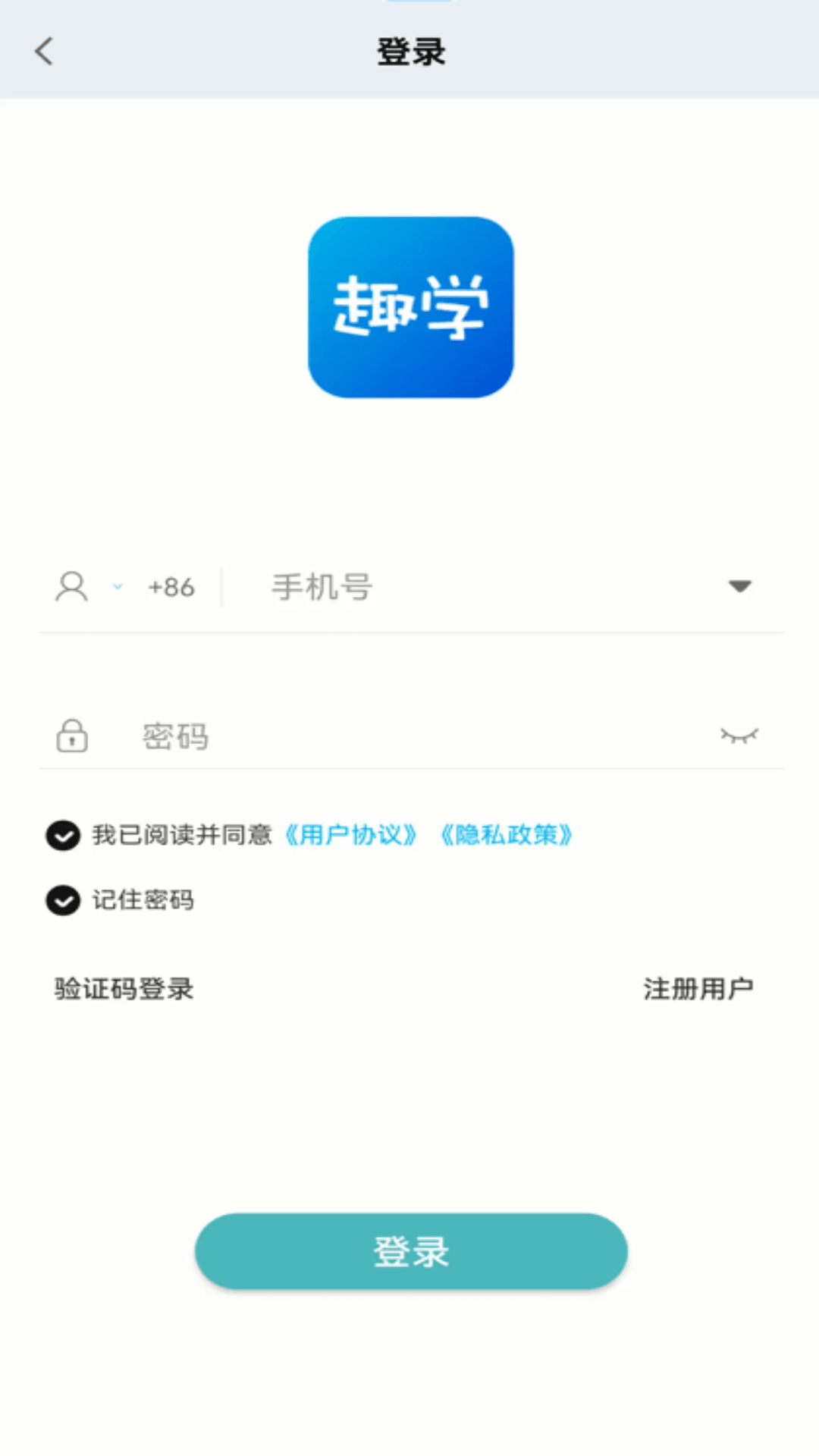The width and height of the screenshot is (819, 1456).
Task: Open 注册用户 registration
Action: tap(698, 989)
